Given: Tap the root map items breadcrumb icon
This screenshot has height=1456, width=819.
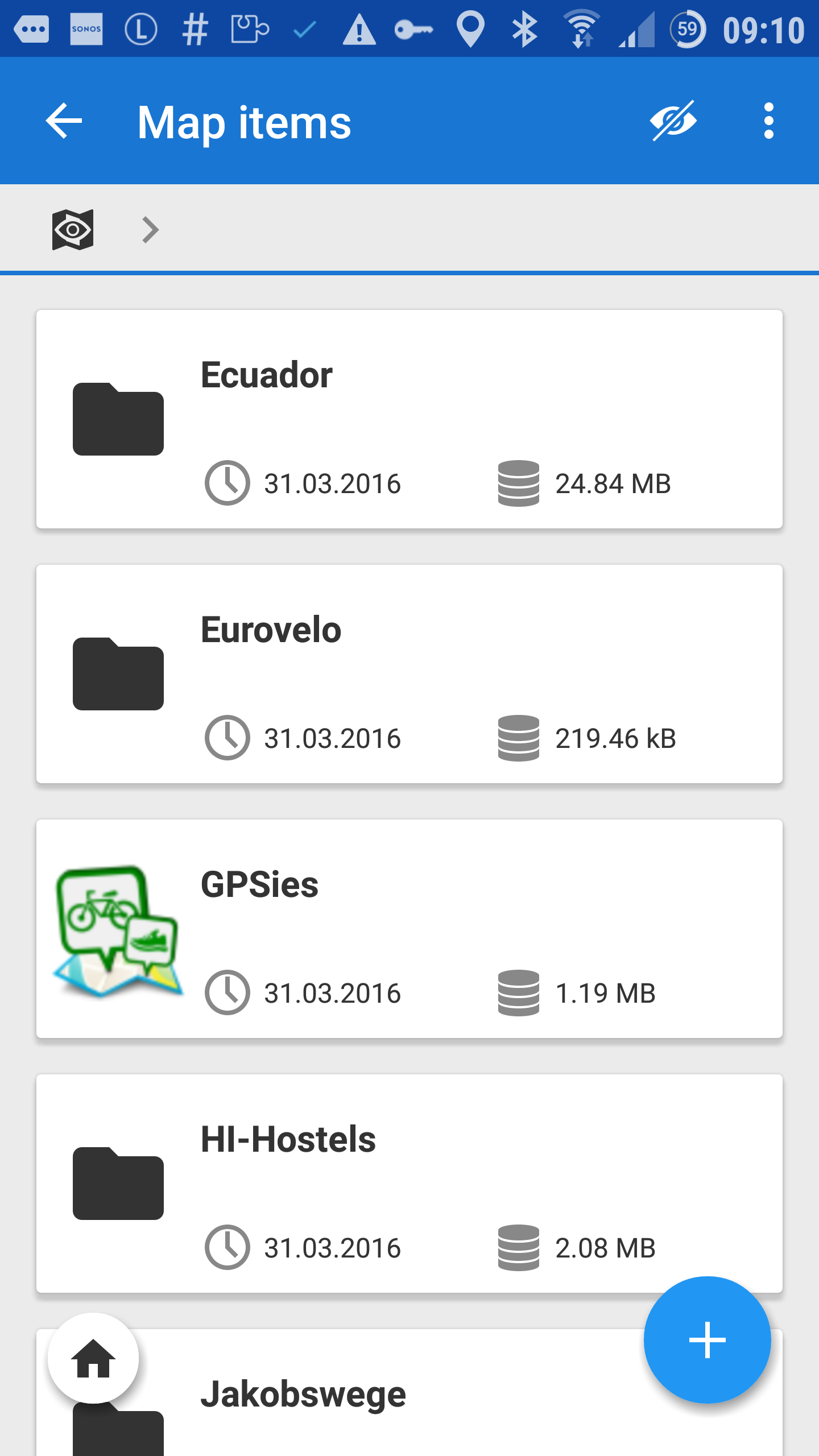Looking at the screenshot, I should coord(73,230).
